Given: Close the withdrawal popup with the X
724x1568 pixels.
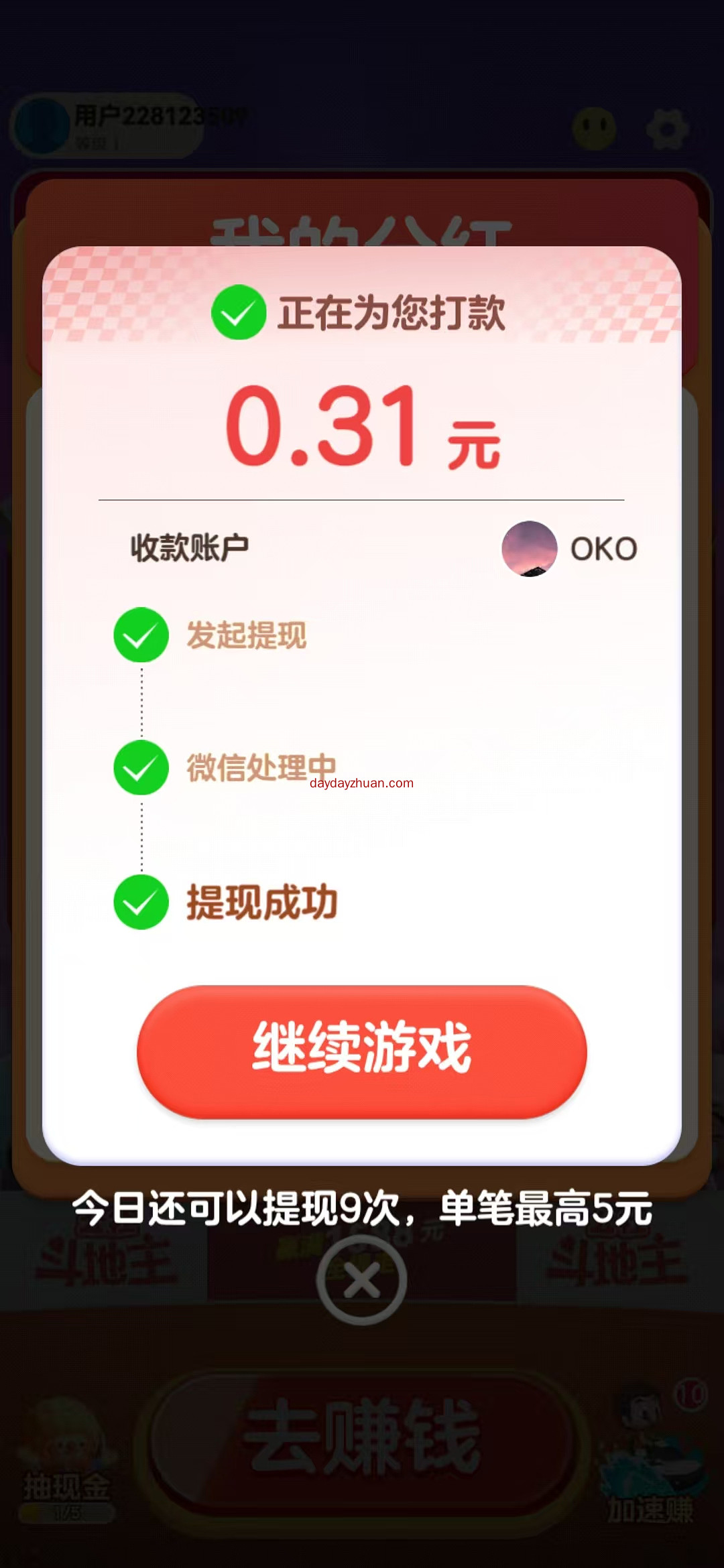Looking at the screenshot, I should tap(362, 1281).
